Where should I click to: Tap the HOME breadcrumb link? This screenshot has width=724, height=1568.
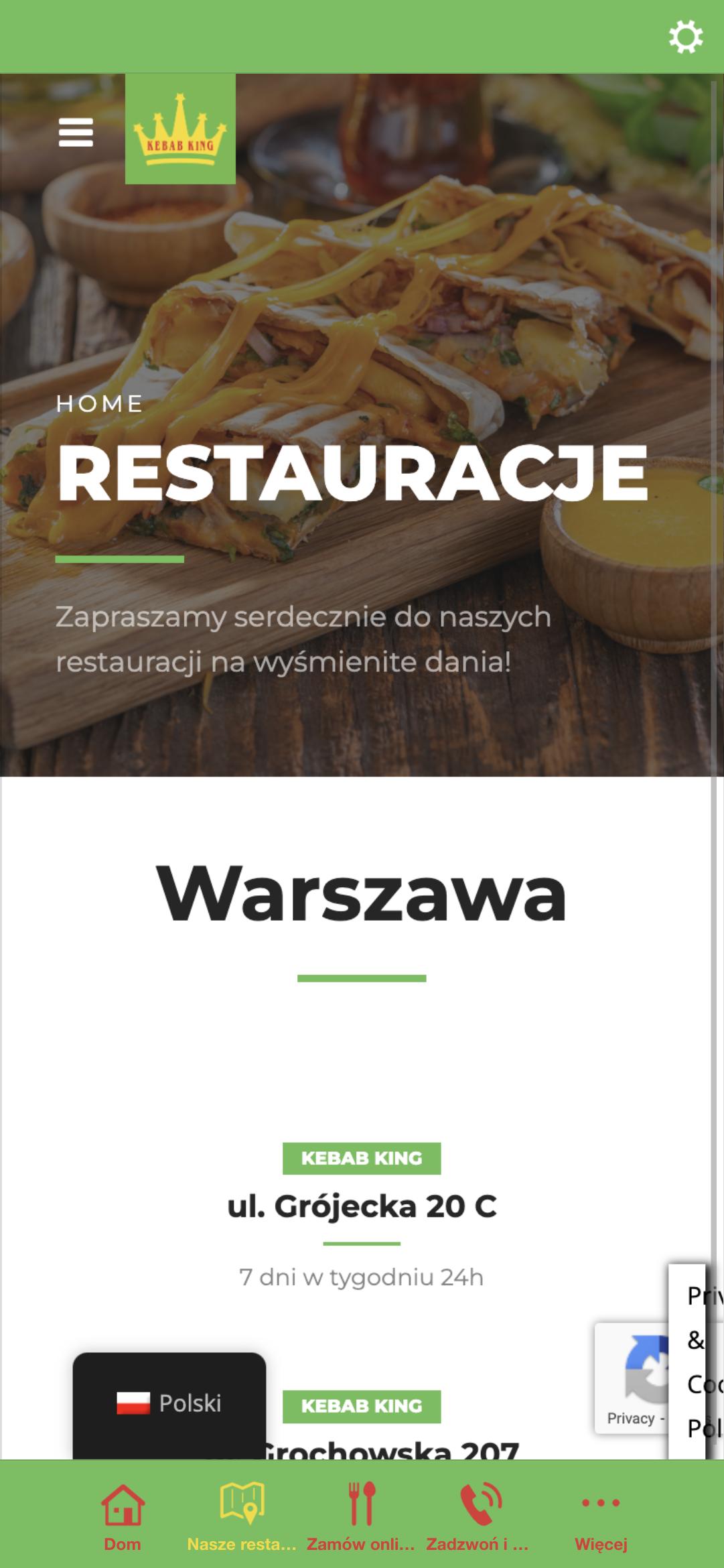(x=100, y=403)
